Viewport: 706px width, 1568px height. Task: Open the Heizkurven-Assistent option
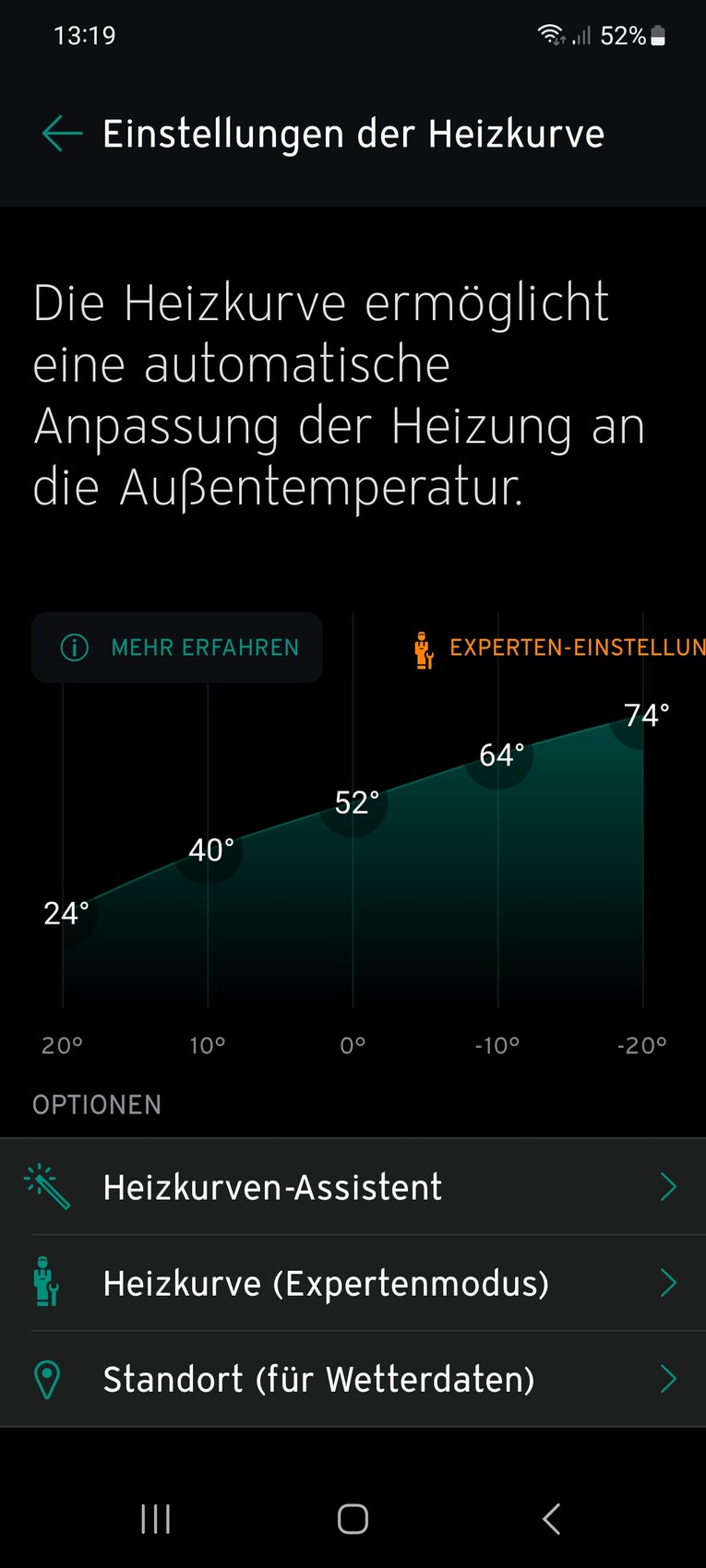tap(353, 1187)
